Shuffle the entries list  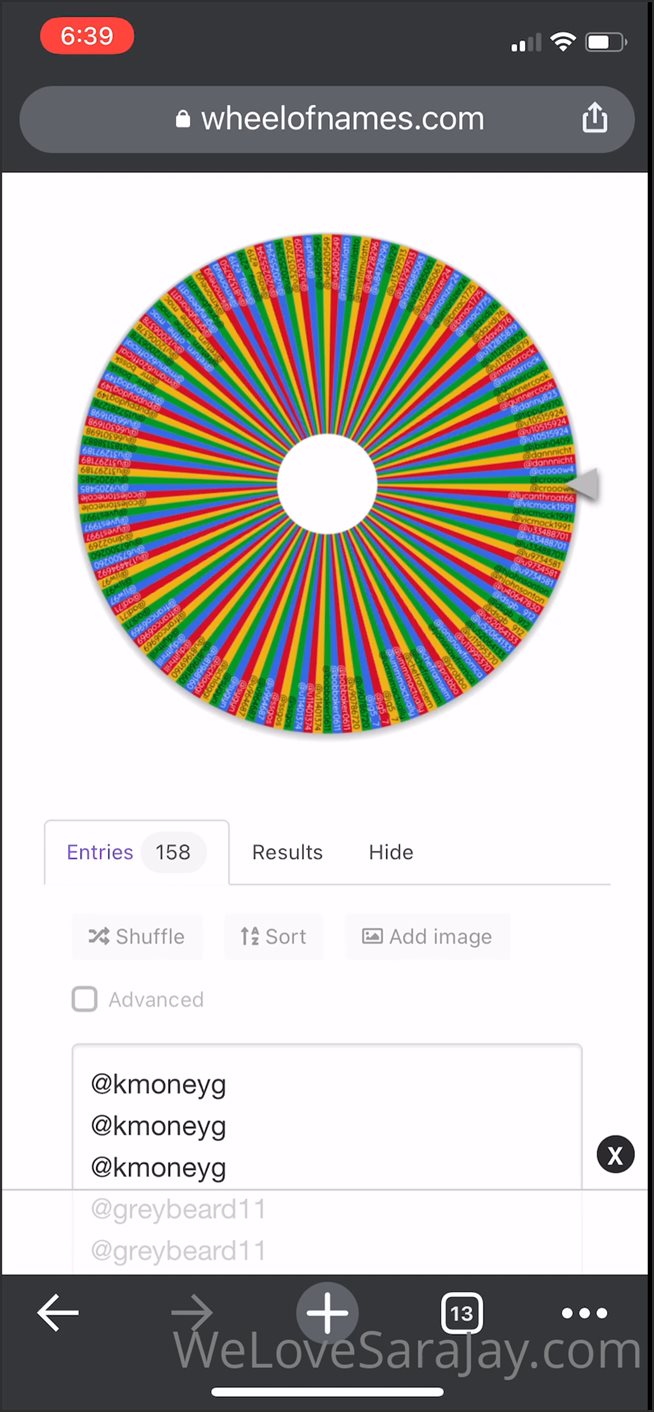coord(137,937)
